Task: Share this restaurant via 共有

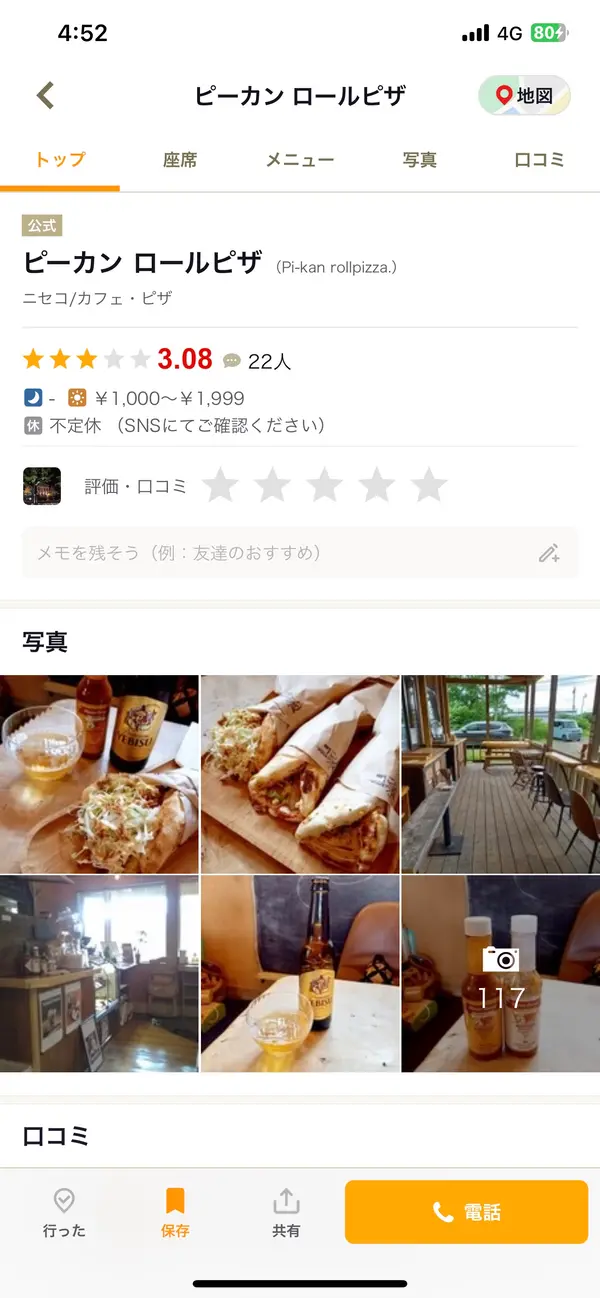Action: coord(286,1212)
